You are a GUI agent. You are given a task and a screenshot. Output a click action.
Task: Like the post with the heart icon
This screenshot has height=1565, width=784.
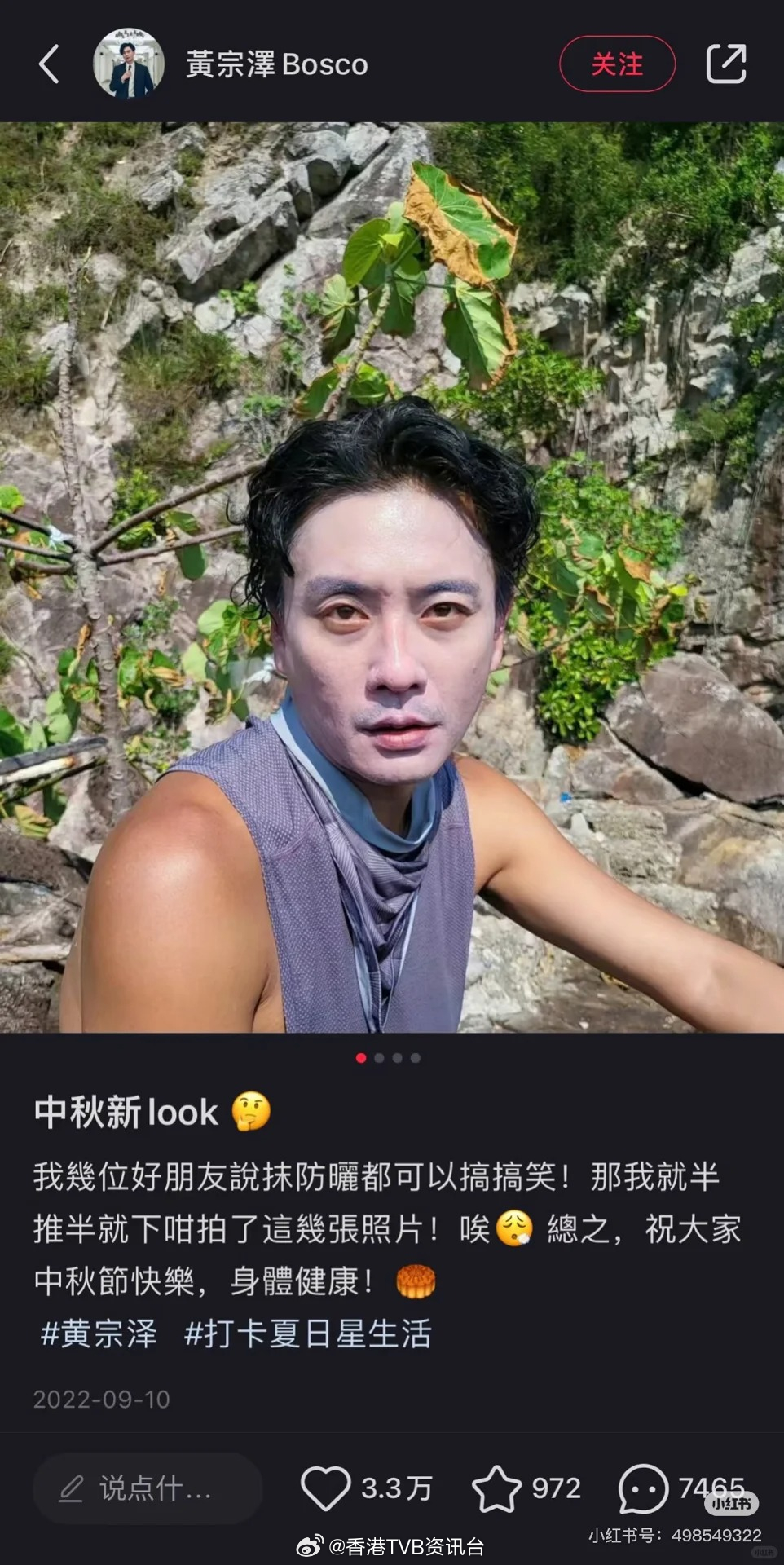326,1488
